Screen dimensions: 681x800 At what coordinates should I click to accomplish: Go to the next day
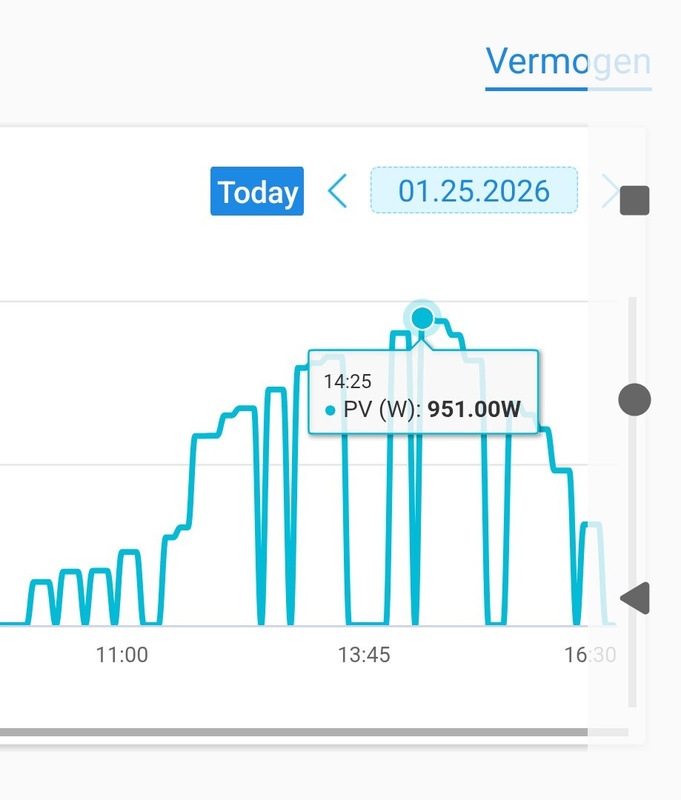coord(608,190)
